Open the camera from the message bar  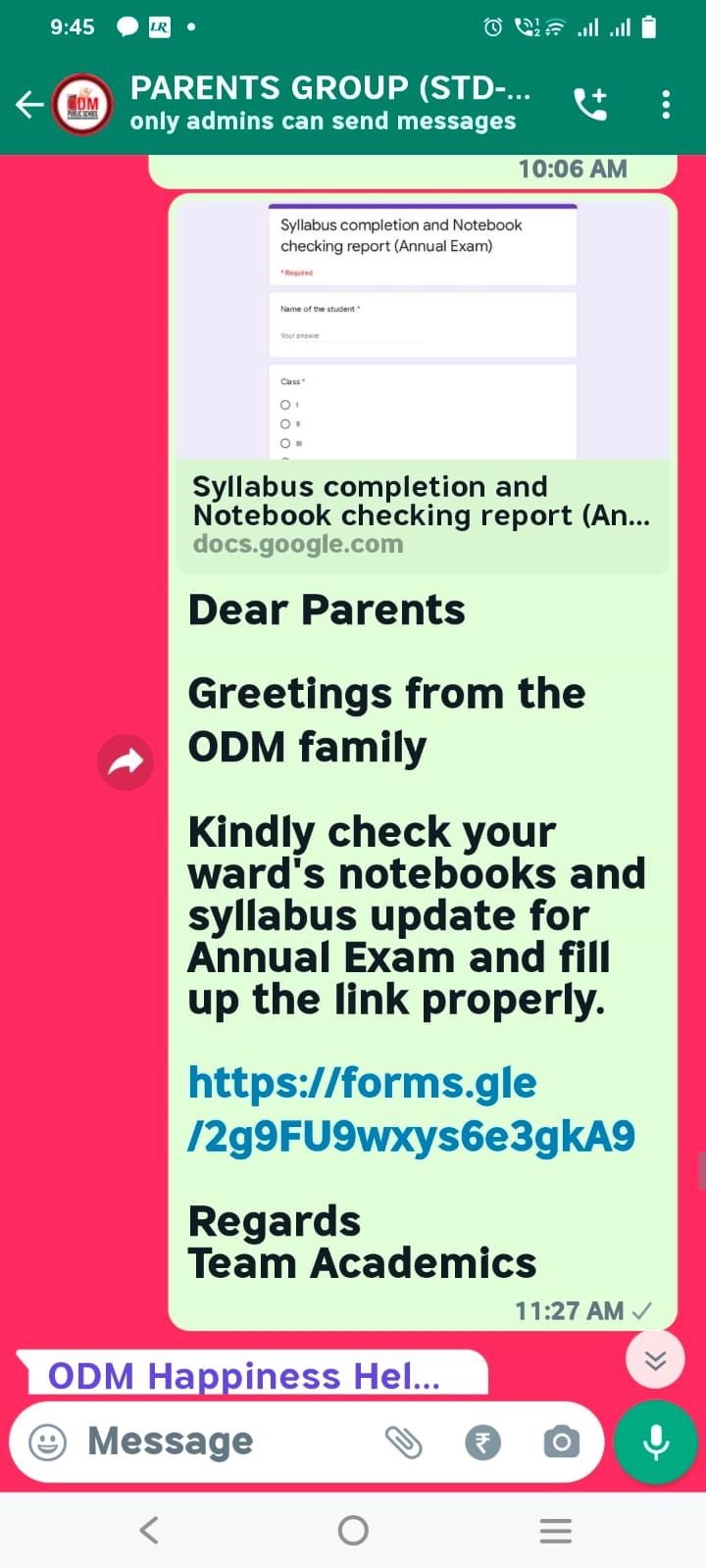(561, 1442)
